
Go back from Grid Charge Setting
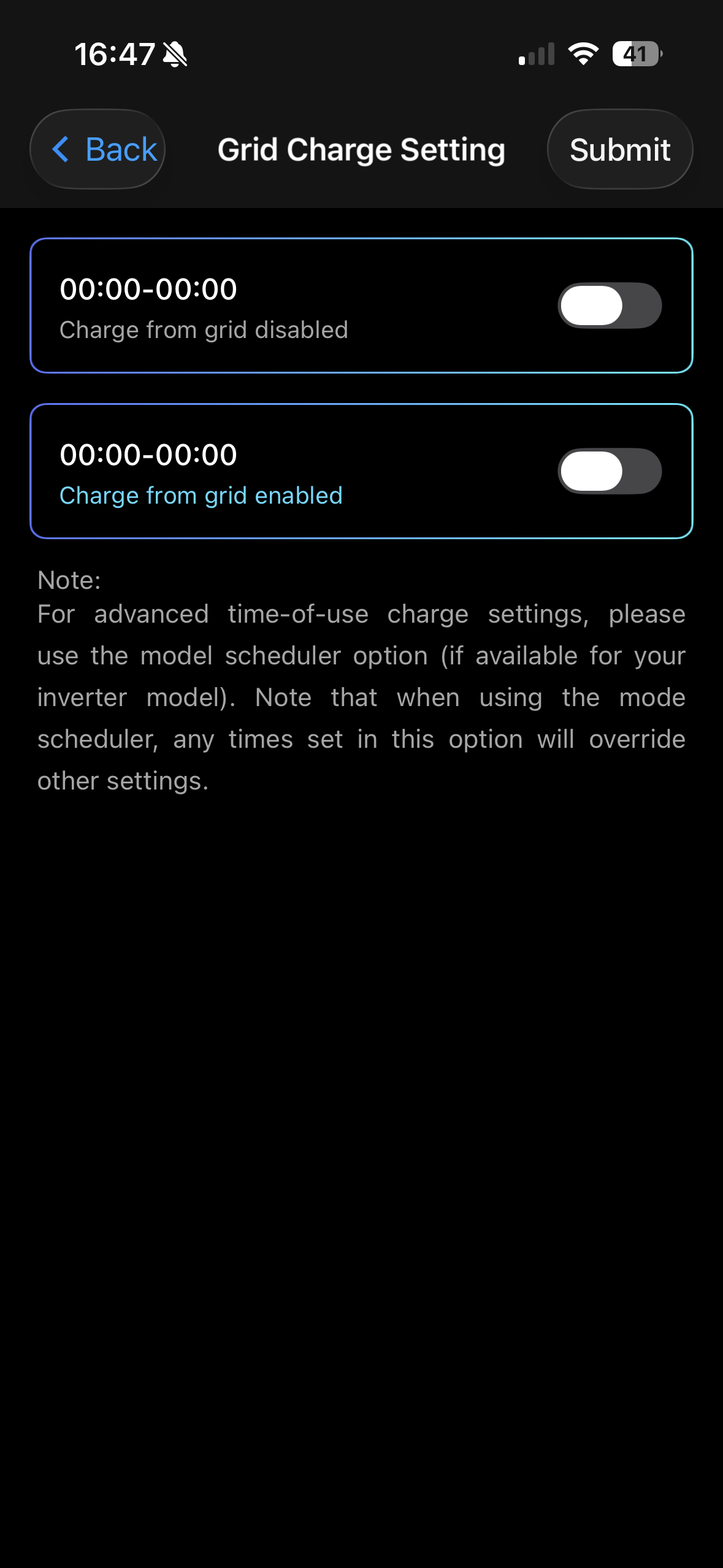tap(98, 150)
